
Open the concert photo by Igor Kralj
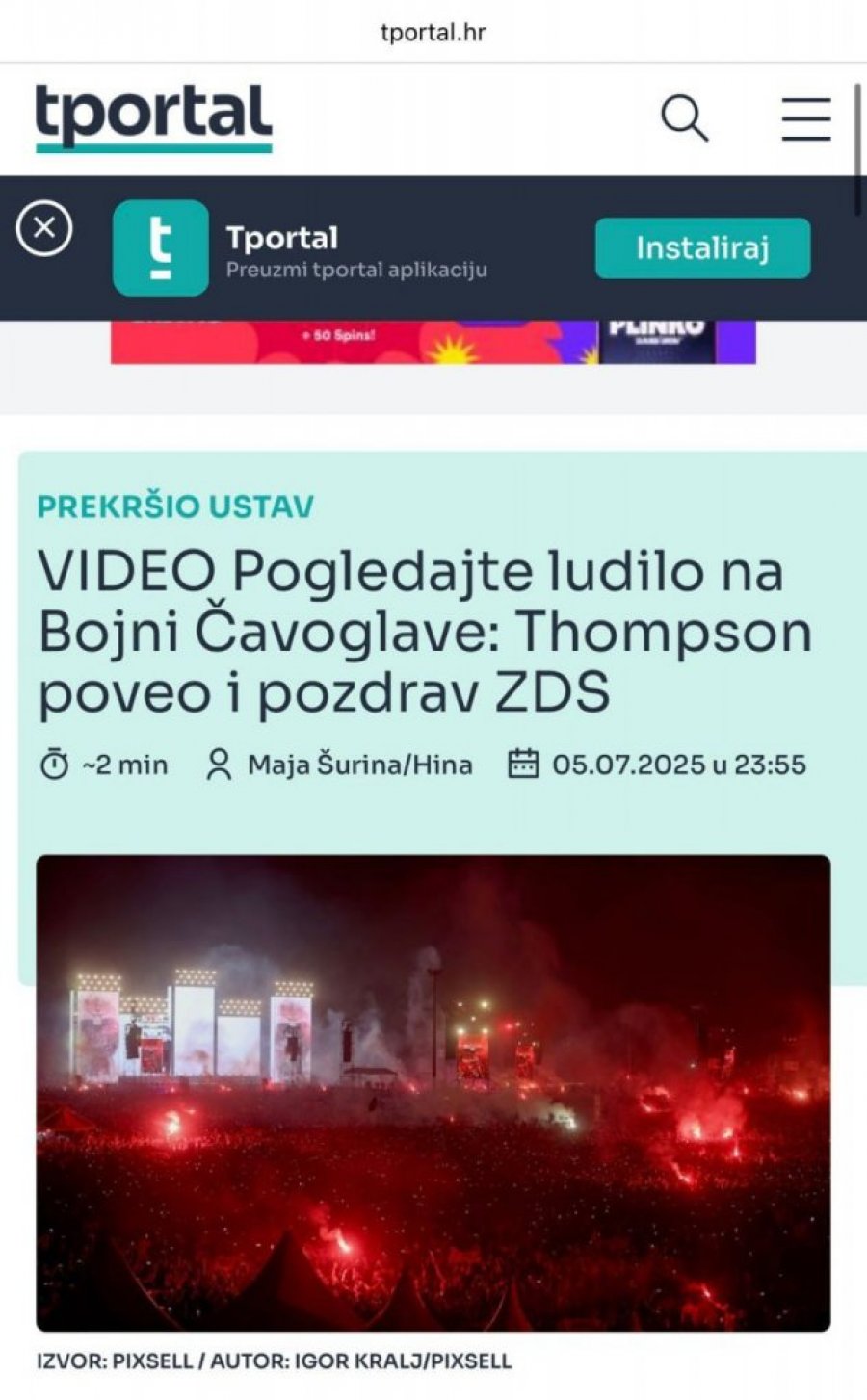[433, 1092]
